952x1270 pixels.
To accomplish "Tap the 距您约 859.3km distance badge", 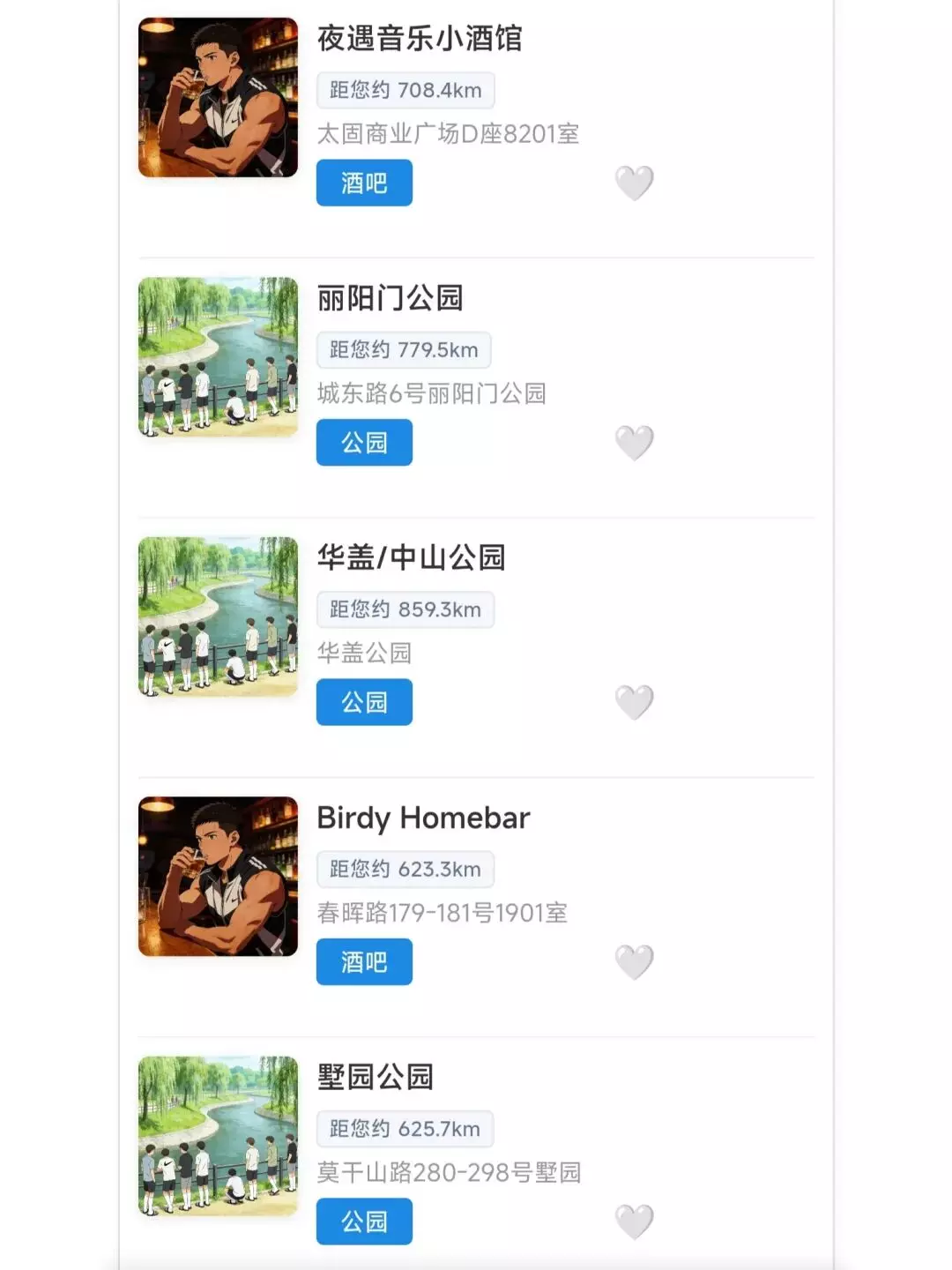I will coord(404,609).
